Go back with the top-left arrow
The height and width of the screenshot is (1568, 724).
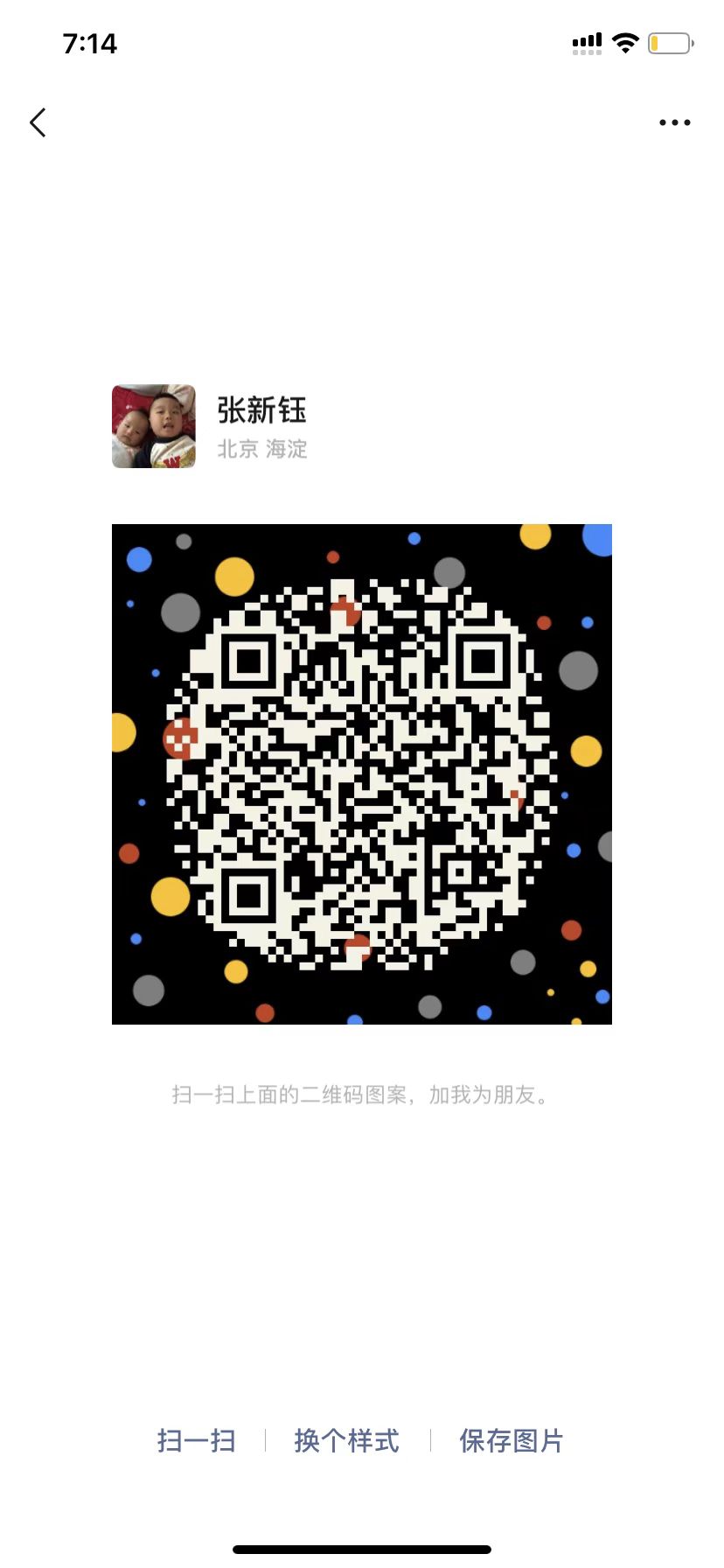[38, 122]
